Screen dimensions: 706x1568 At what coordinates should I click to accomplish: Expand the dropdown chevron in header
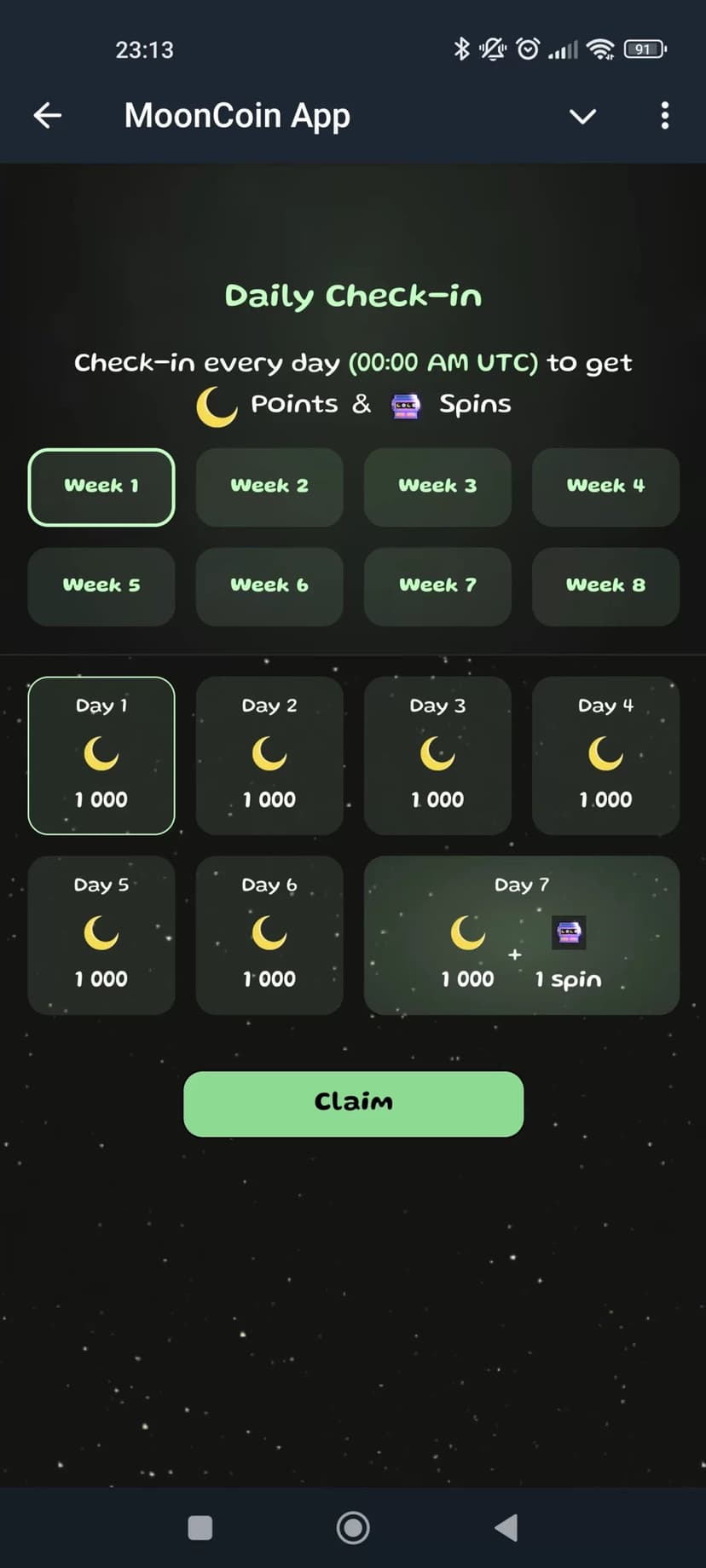[582, 116]
